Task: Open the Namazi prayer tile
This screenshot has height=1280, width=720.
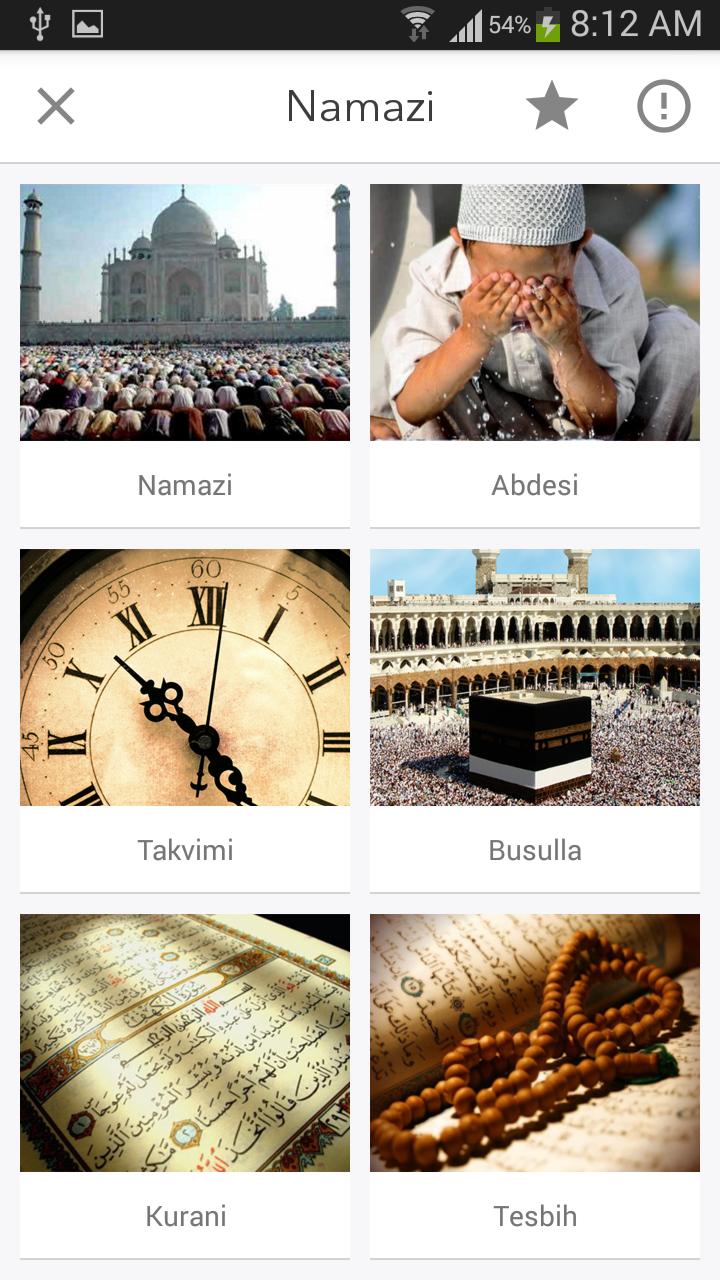Action: tap(185, 354)
